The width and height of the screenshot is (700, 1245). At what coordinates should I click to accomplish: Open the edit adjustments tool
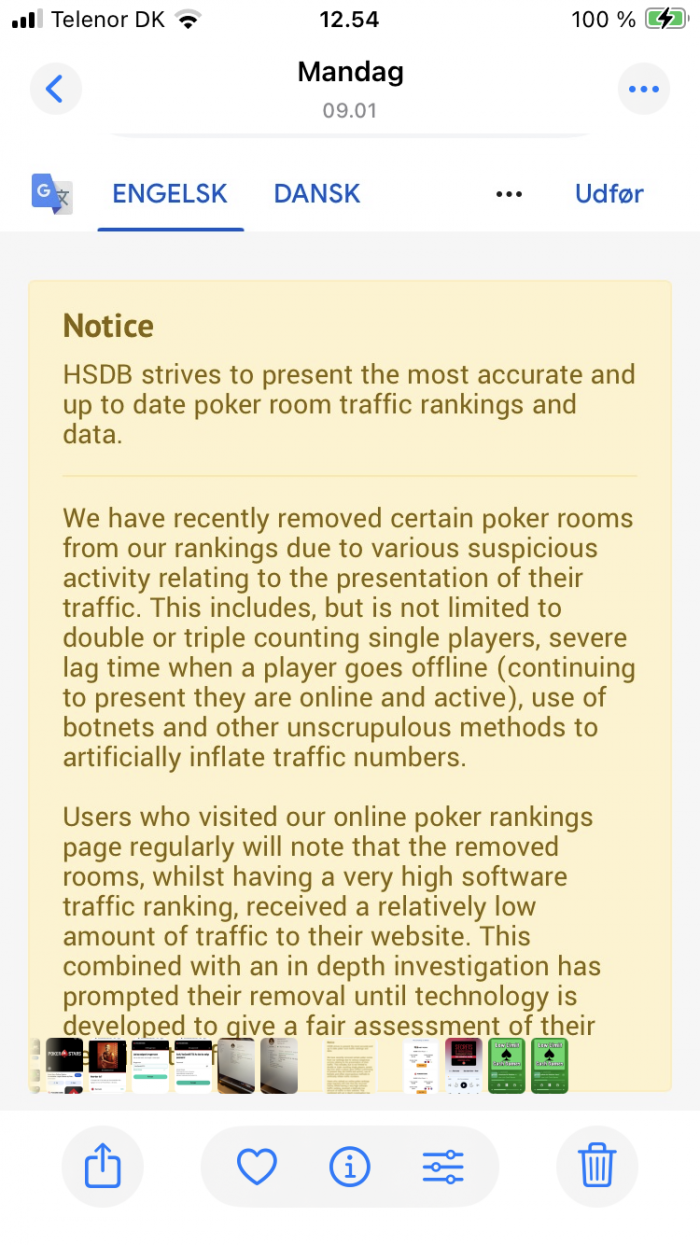click(x=443, y=1166)
